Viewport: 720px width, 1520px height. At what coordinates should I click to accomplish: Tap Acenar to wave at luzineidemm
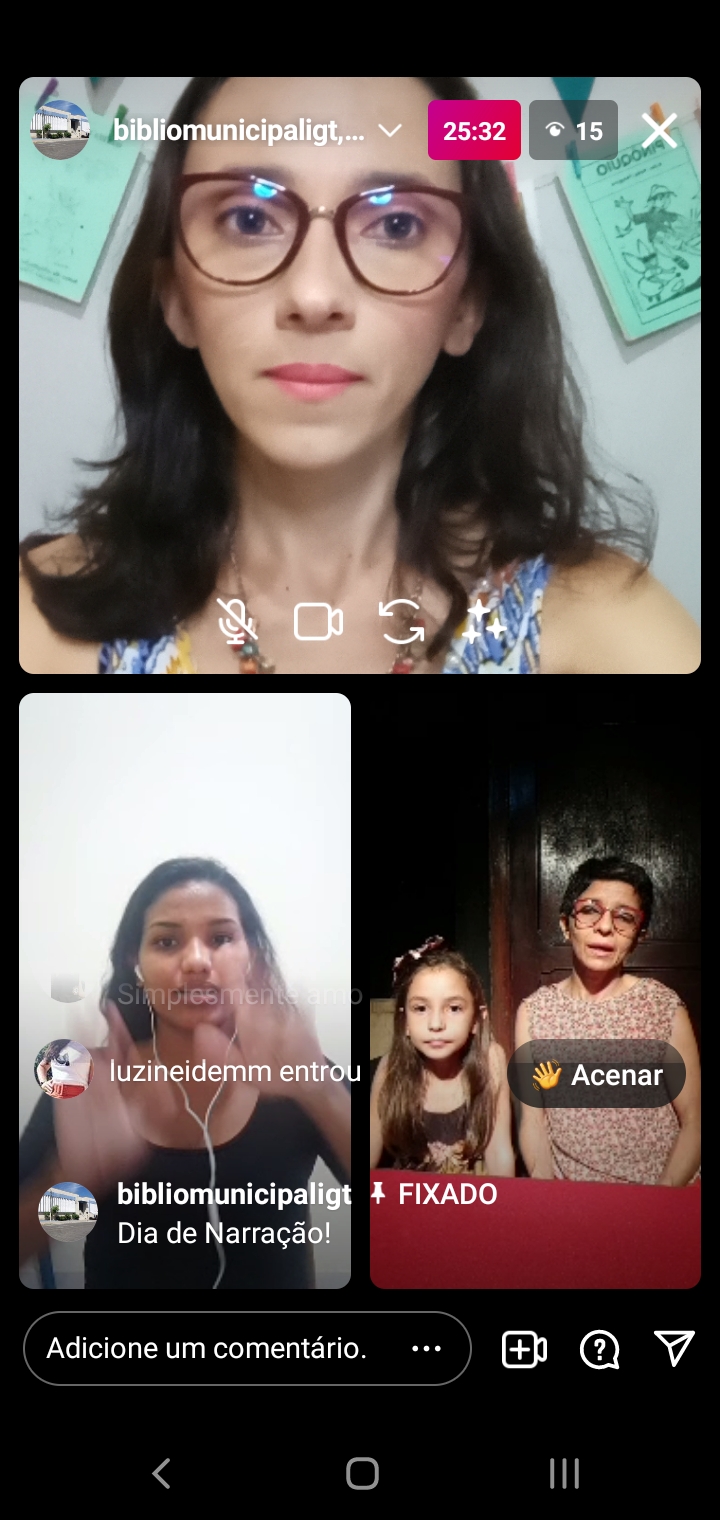pyautogui.click(x=597, y=1075)
